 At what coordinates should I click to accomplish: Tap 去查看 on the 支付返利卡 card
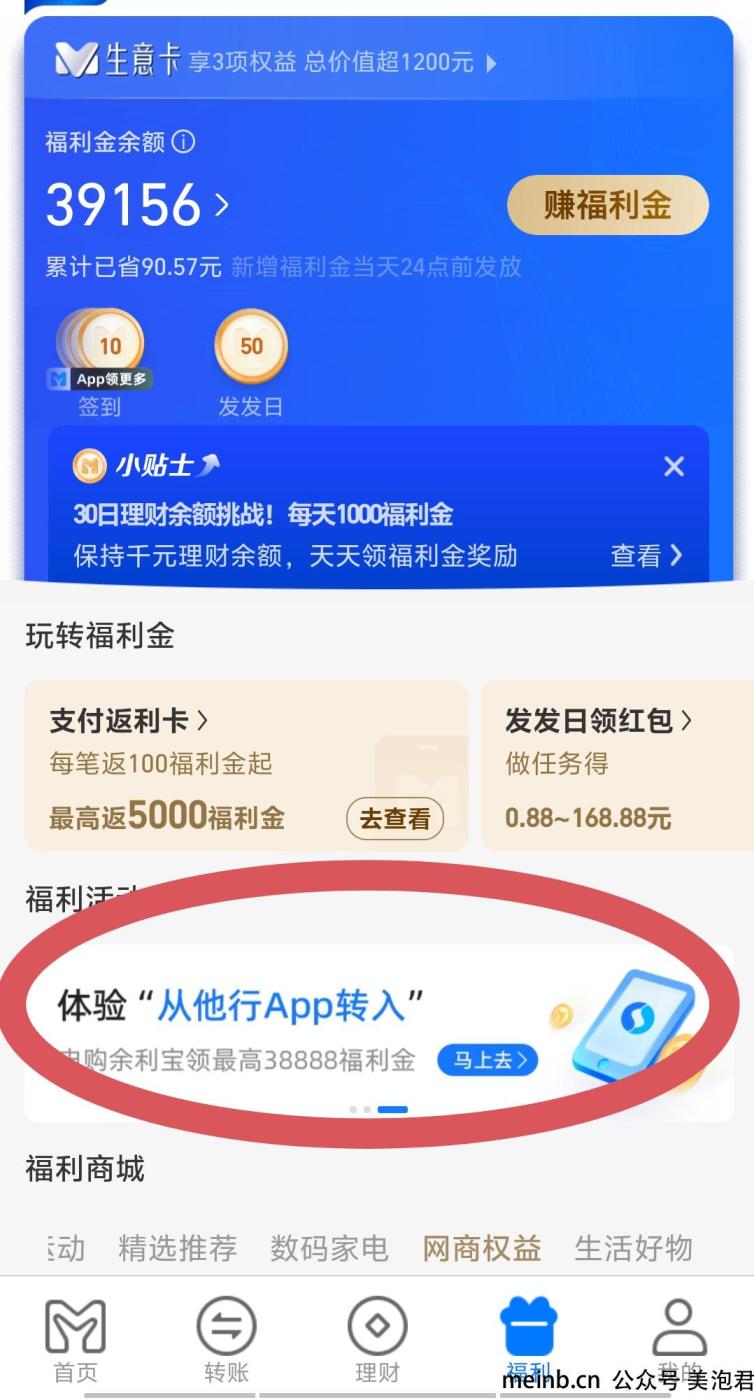[x=395, y=819]
